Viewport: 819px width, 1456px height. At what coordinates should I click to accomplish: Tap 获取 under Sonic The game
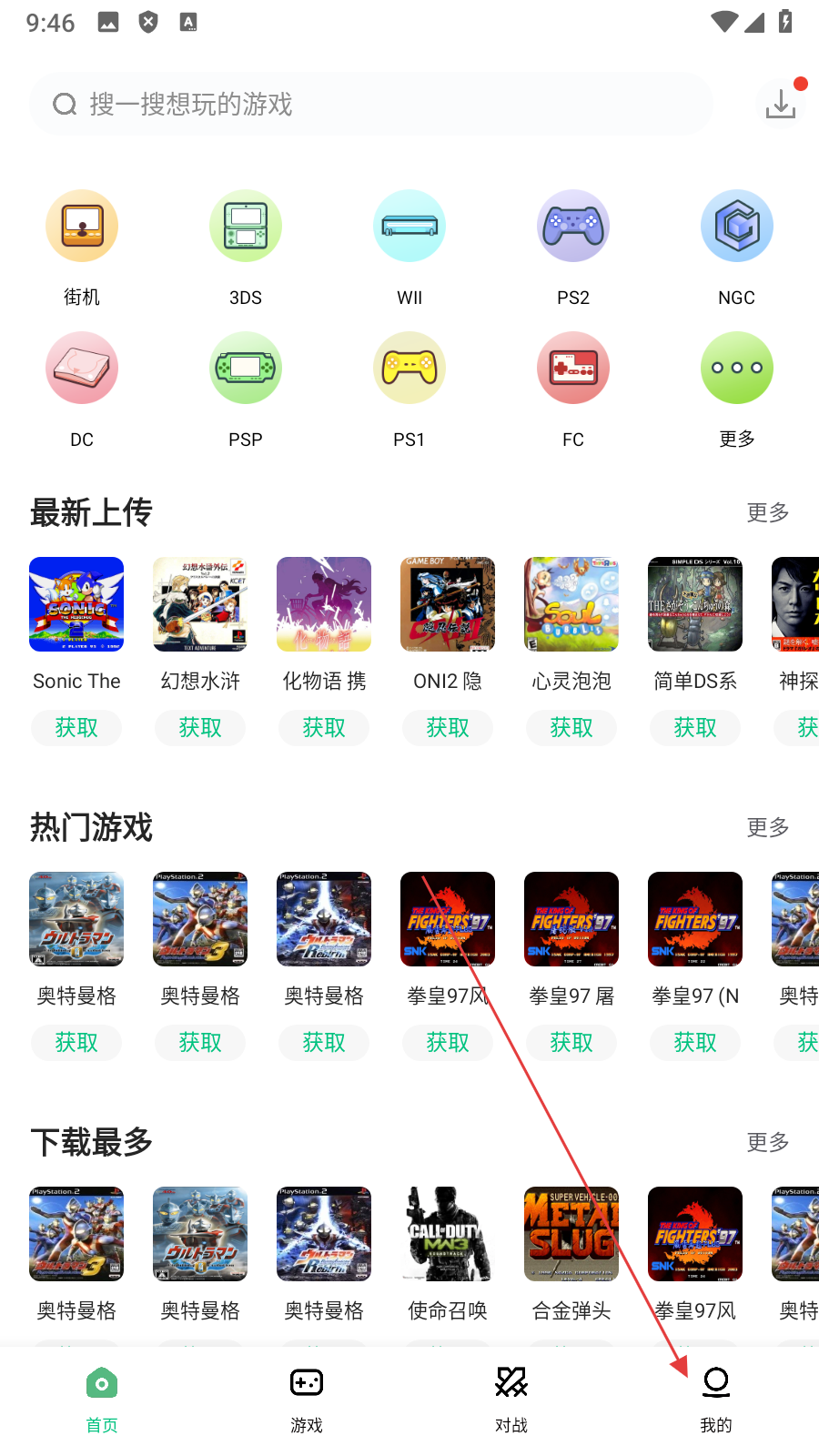click(x=76, y=728)
